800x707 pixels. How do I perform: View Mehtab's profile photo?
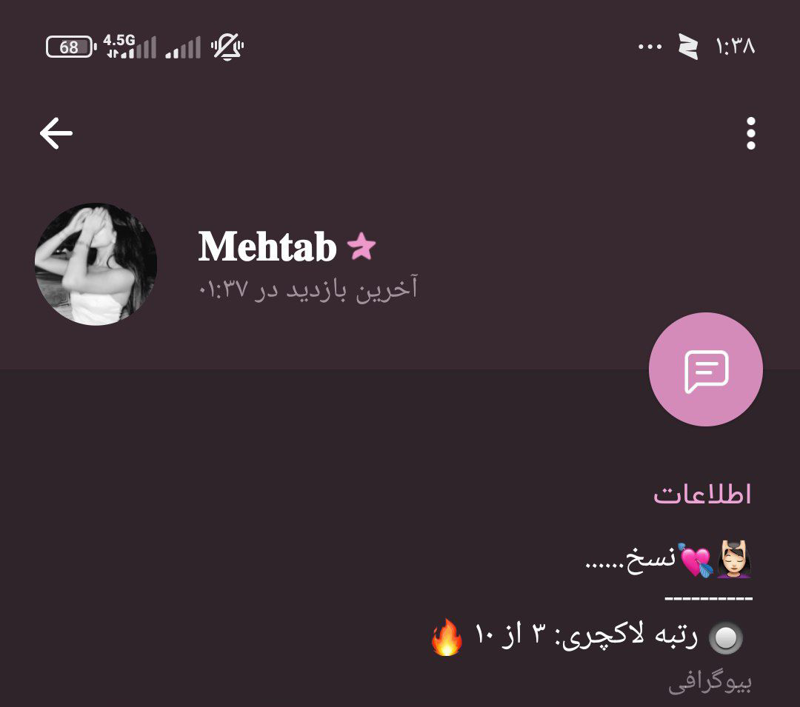tap(96, 264)
